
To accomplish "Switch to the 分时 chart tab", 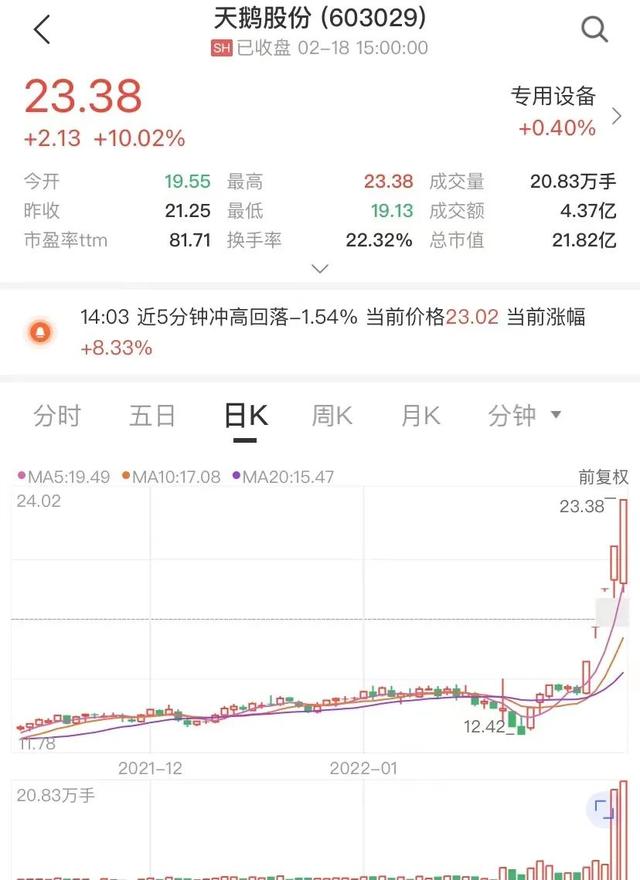I will [57, 416].
